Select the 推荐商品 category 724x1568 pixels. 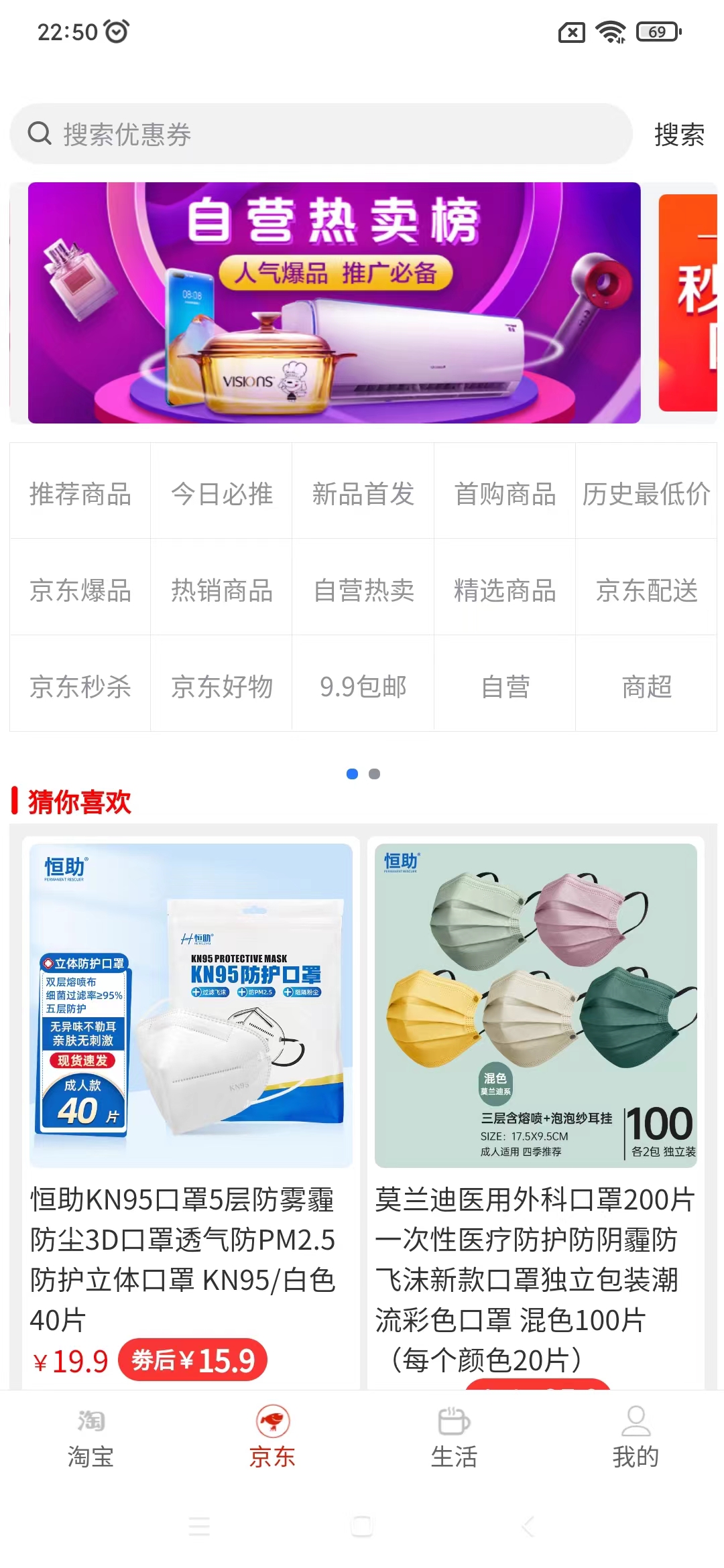(x=80, y=494)
